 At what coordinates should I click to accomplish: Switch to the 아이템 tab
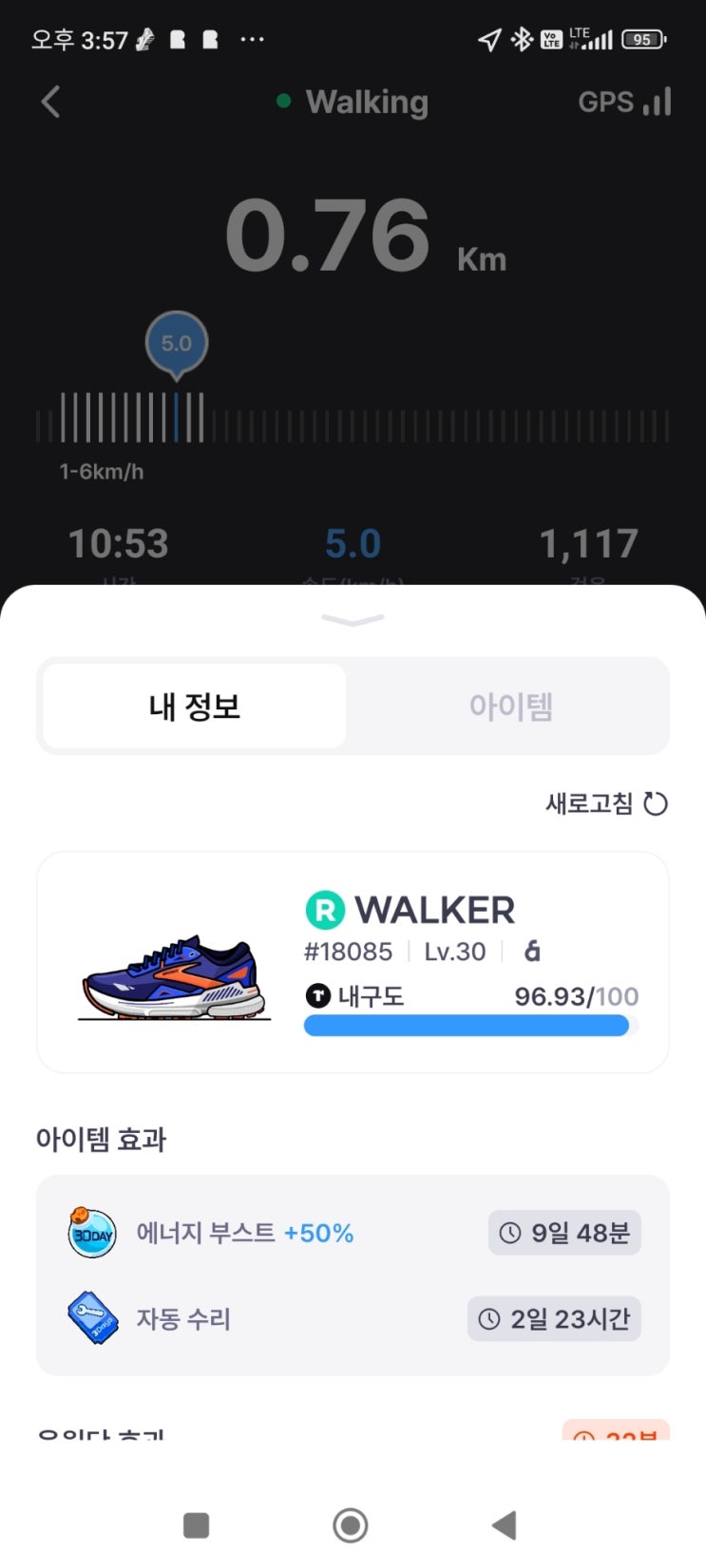coord(510,707)
